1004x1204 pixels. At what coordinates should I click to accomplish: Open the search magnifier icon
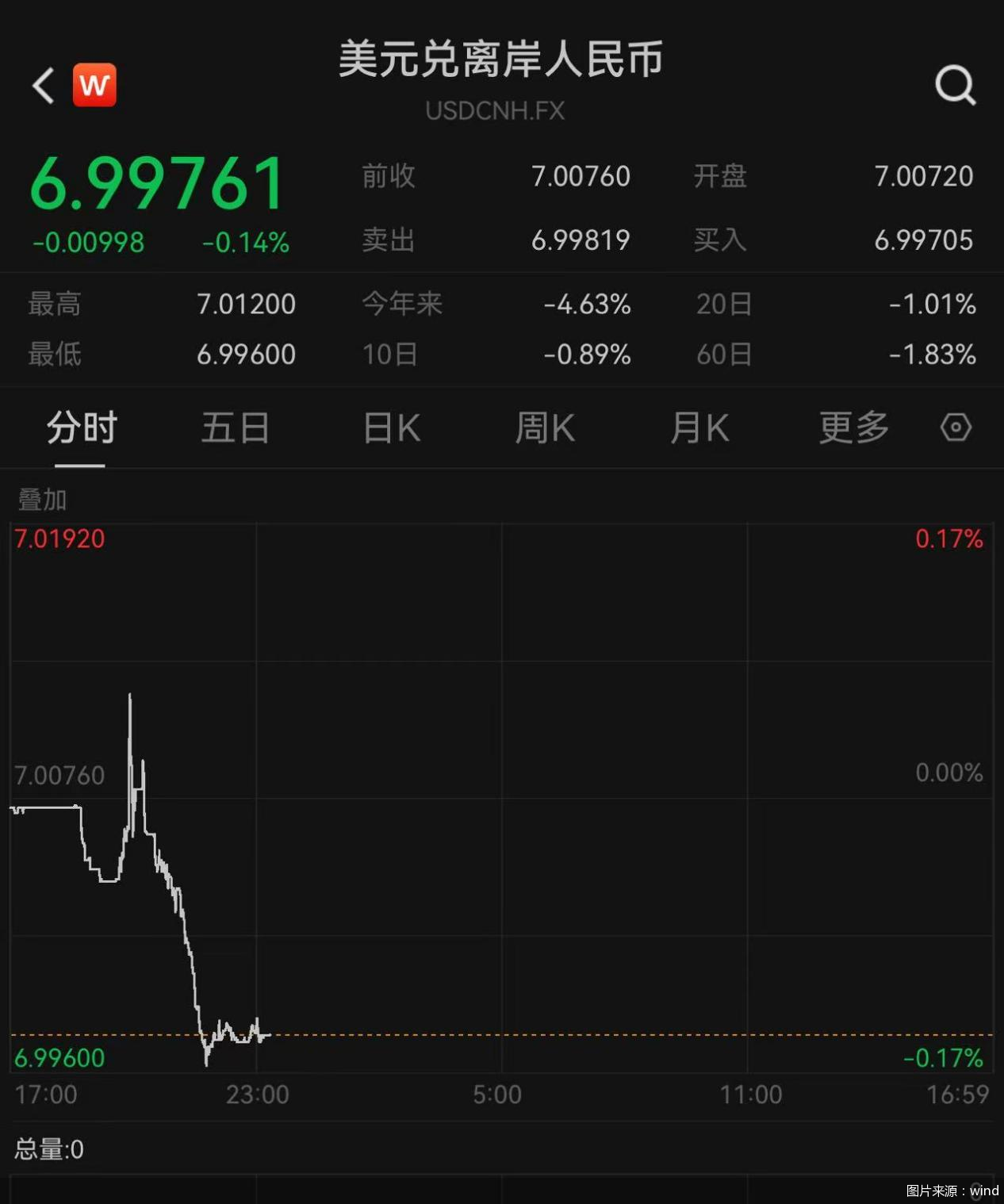954,85
